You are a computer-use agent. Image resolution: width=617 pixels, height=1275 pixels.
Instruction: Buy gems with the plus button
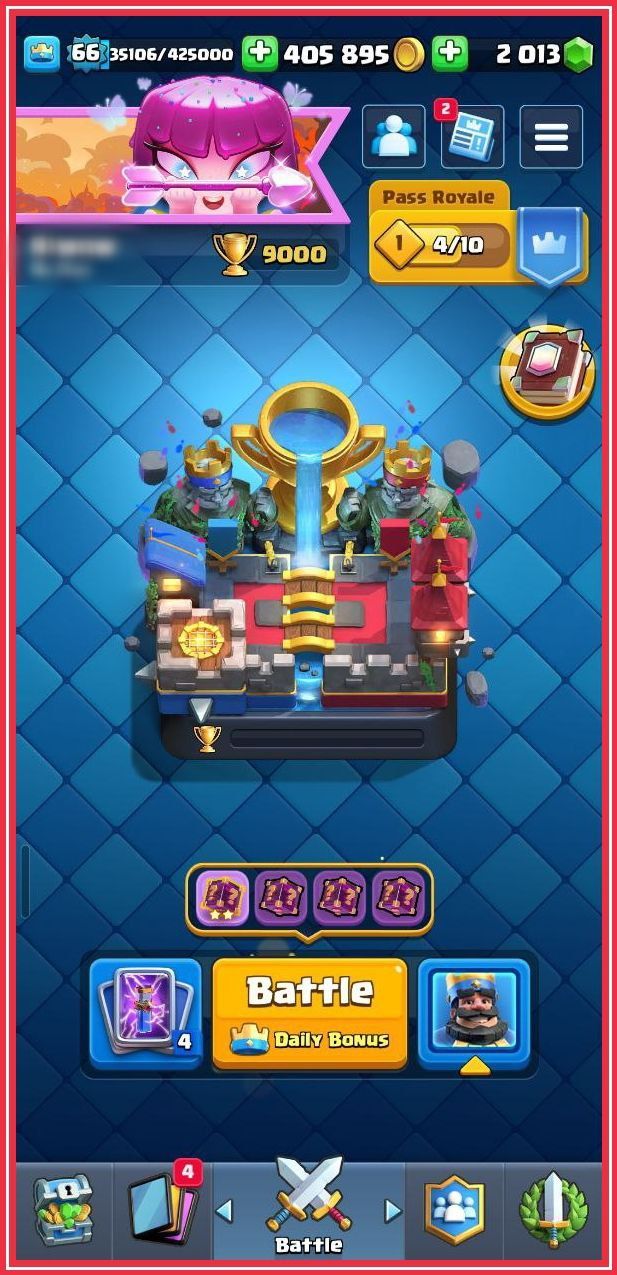click(x=449, y=54)
